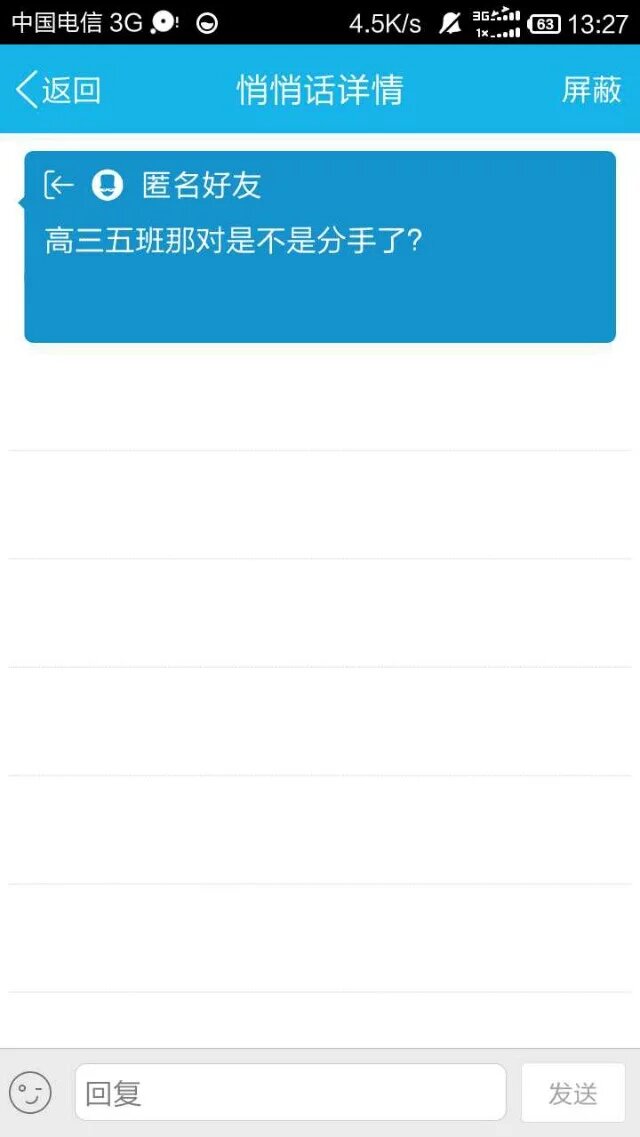Go back using the 返回 button

click(58, 90)
